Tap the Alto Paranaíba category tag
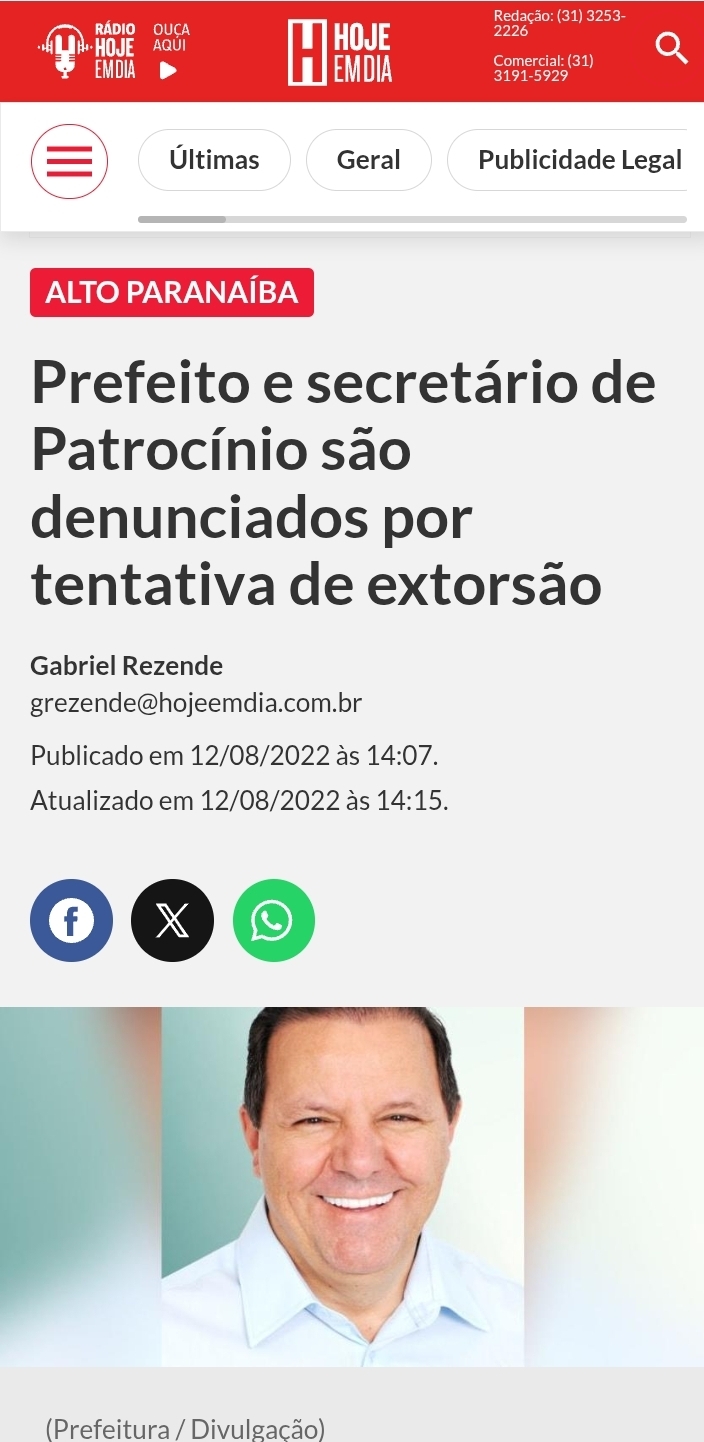704x1442 pixels. click(x=172, y=292)
